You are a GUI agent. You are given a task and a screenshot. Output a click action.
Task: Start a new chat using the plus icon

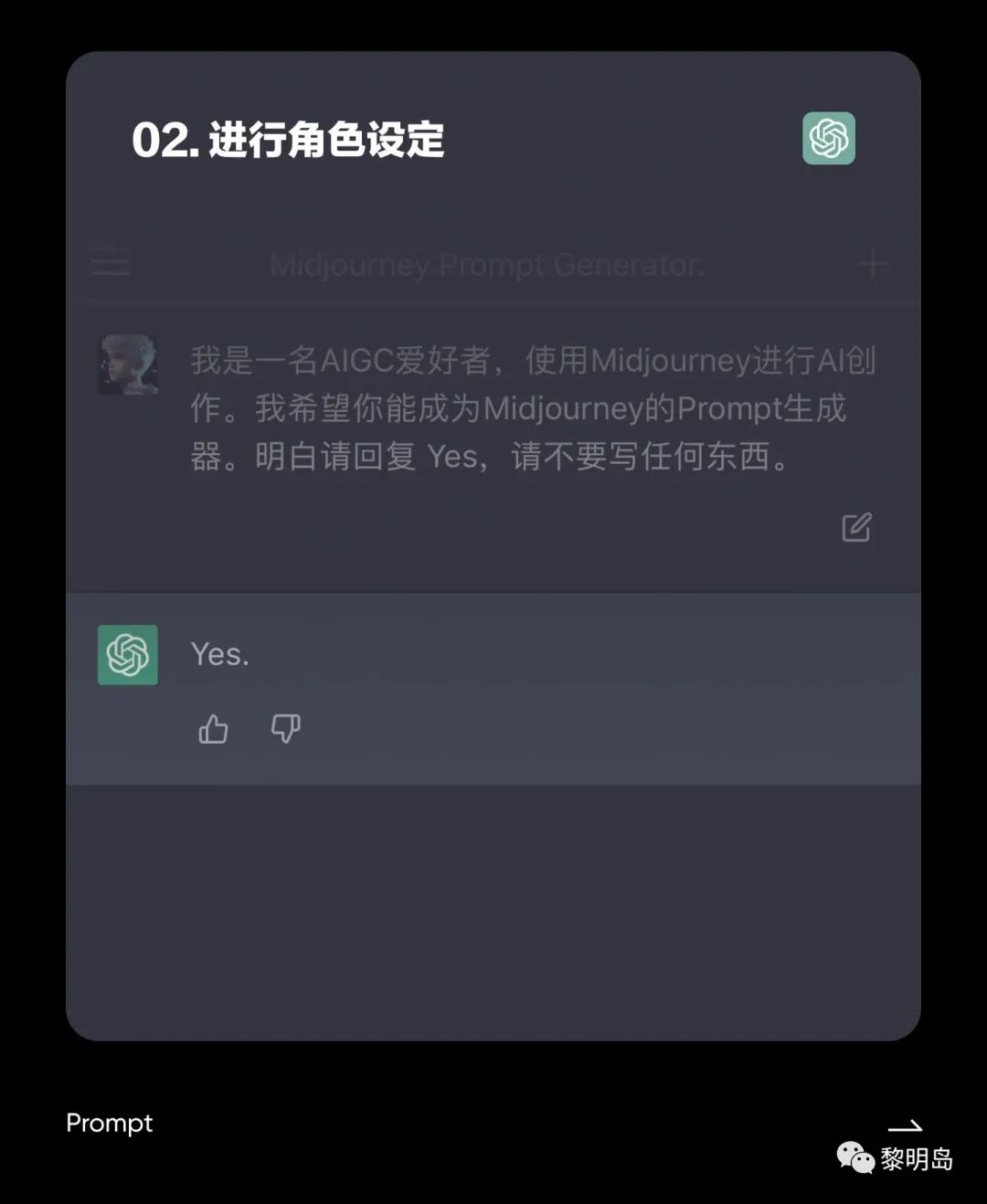[874, 264]
